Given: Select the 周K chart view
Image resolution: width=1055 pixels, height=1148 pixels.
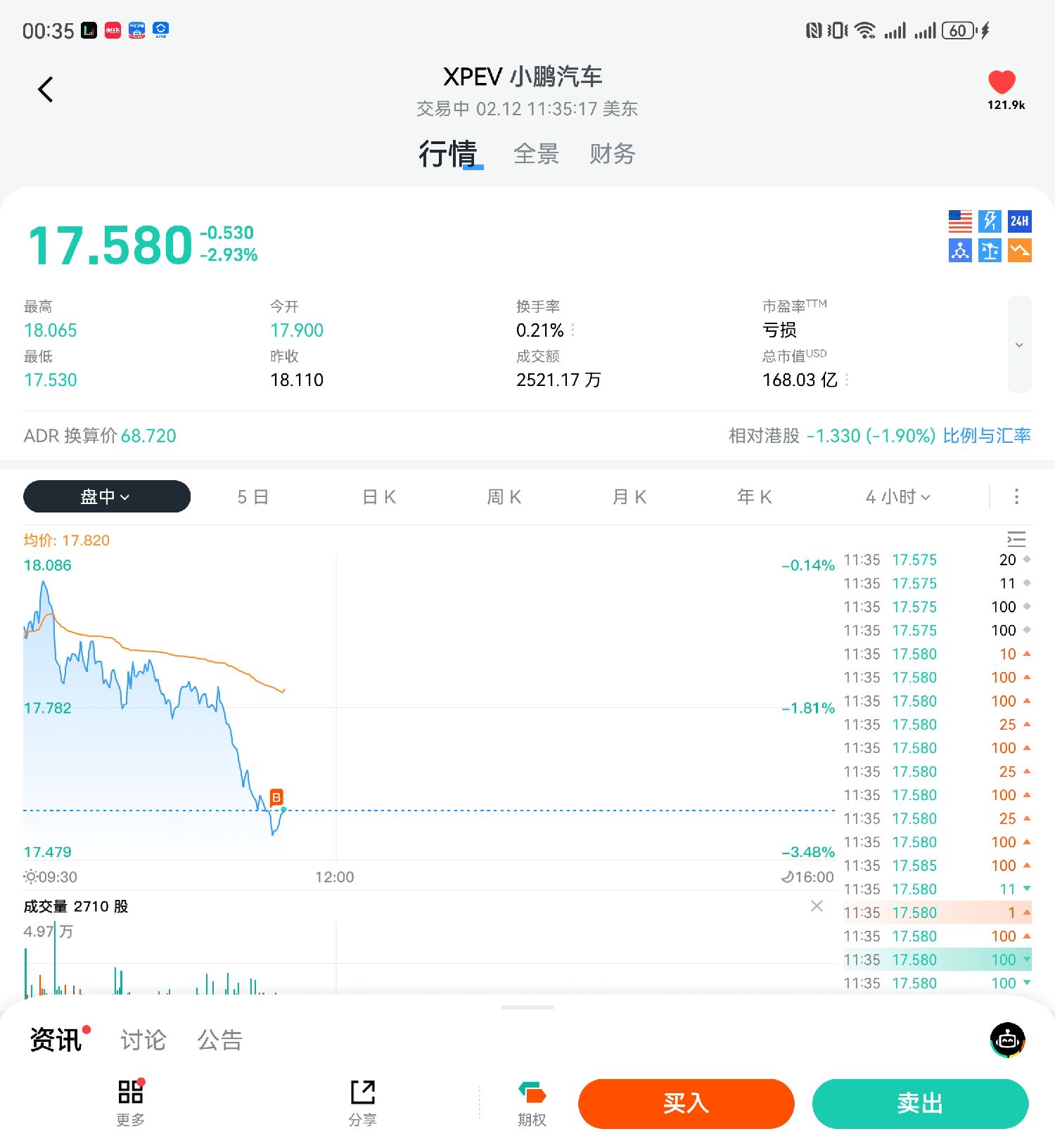Looking at the screenshot, I should pyautogui.click(x=504, y=497).
